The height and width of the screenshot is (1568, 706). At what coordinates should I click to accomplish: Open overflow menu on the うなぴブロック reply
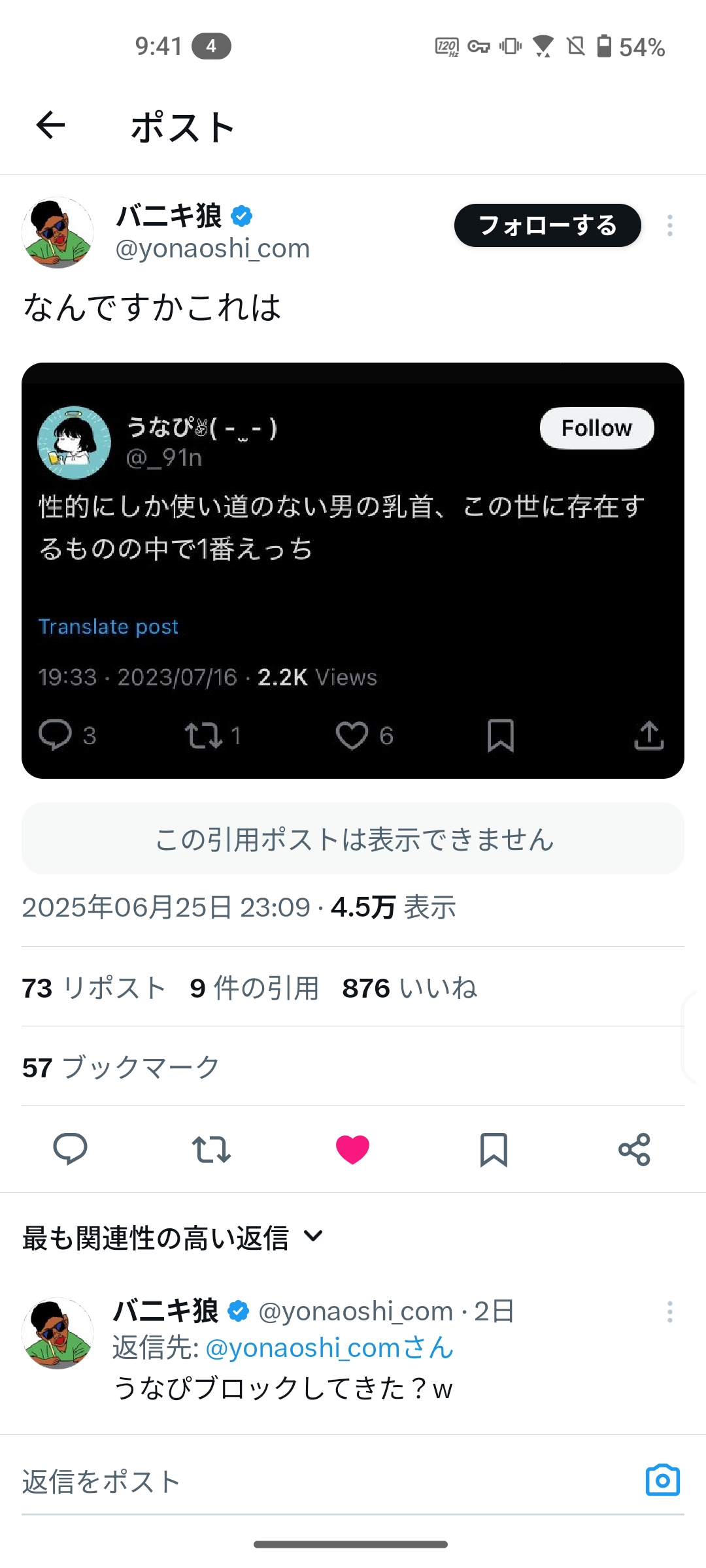pyautogui.click(x=669, y=1312)
